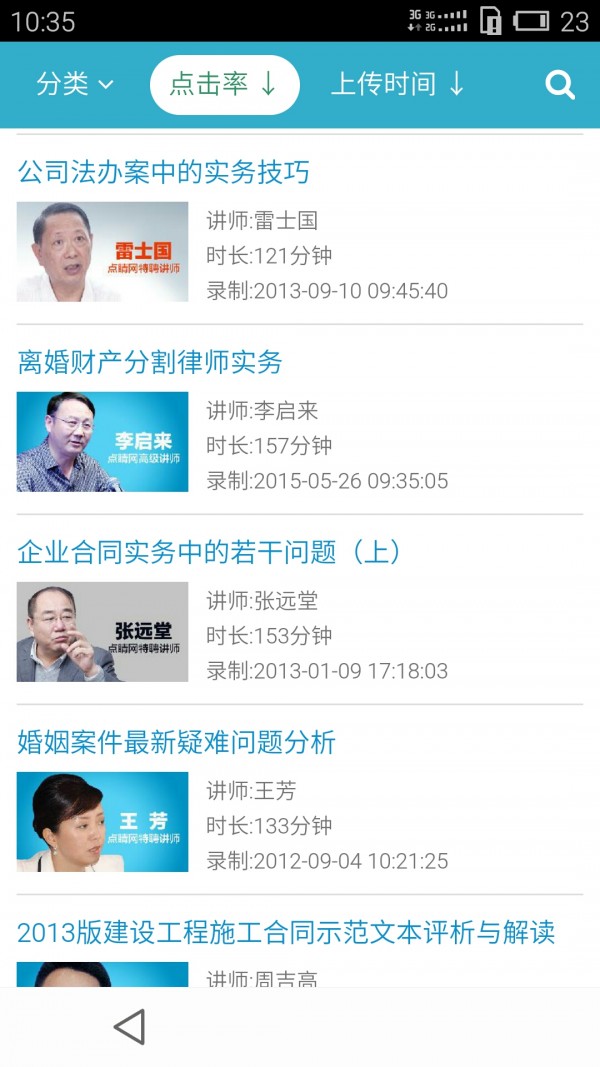Open course 企业合同实务中的若干问题（上）
Image resolution: width=600 pixels, height=1067 pixels.
click(210, 552)
